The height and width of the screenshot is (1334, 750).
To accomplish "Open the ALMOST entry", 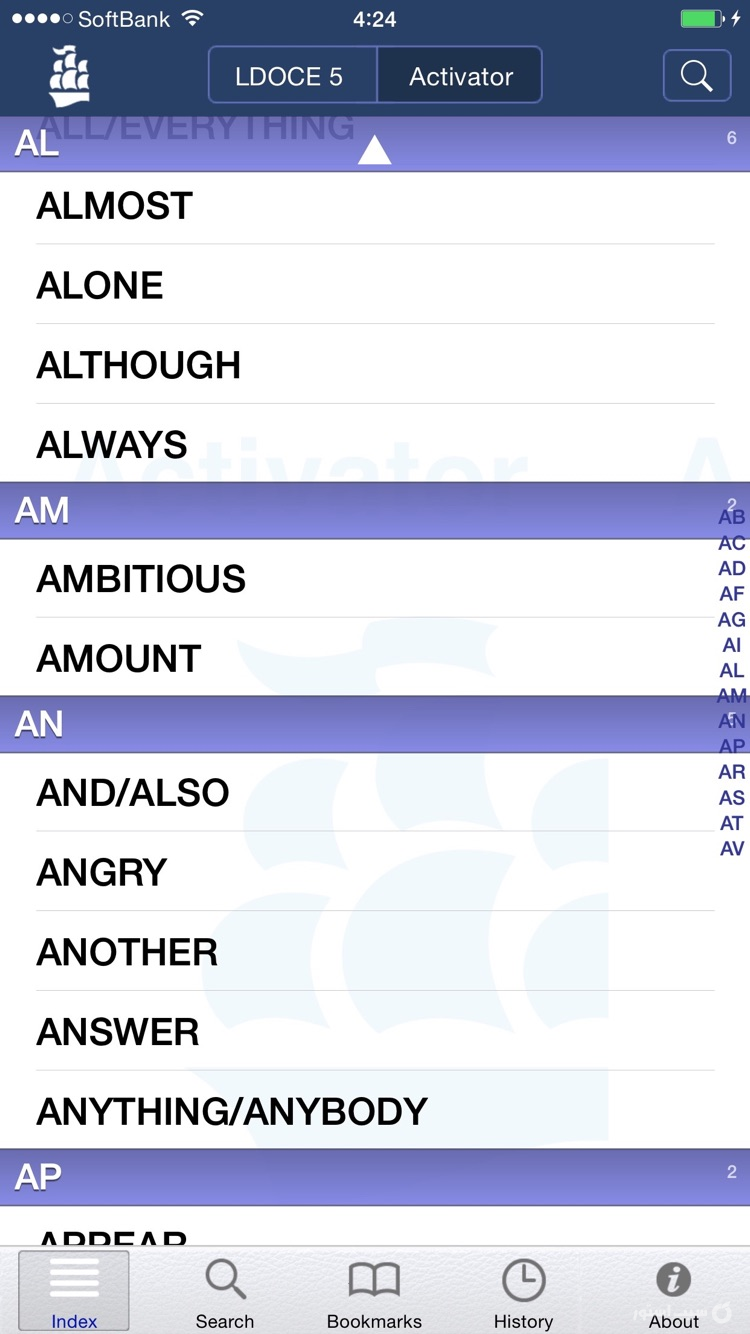I will [x=113, y=205].
